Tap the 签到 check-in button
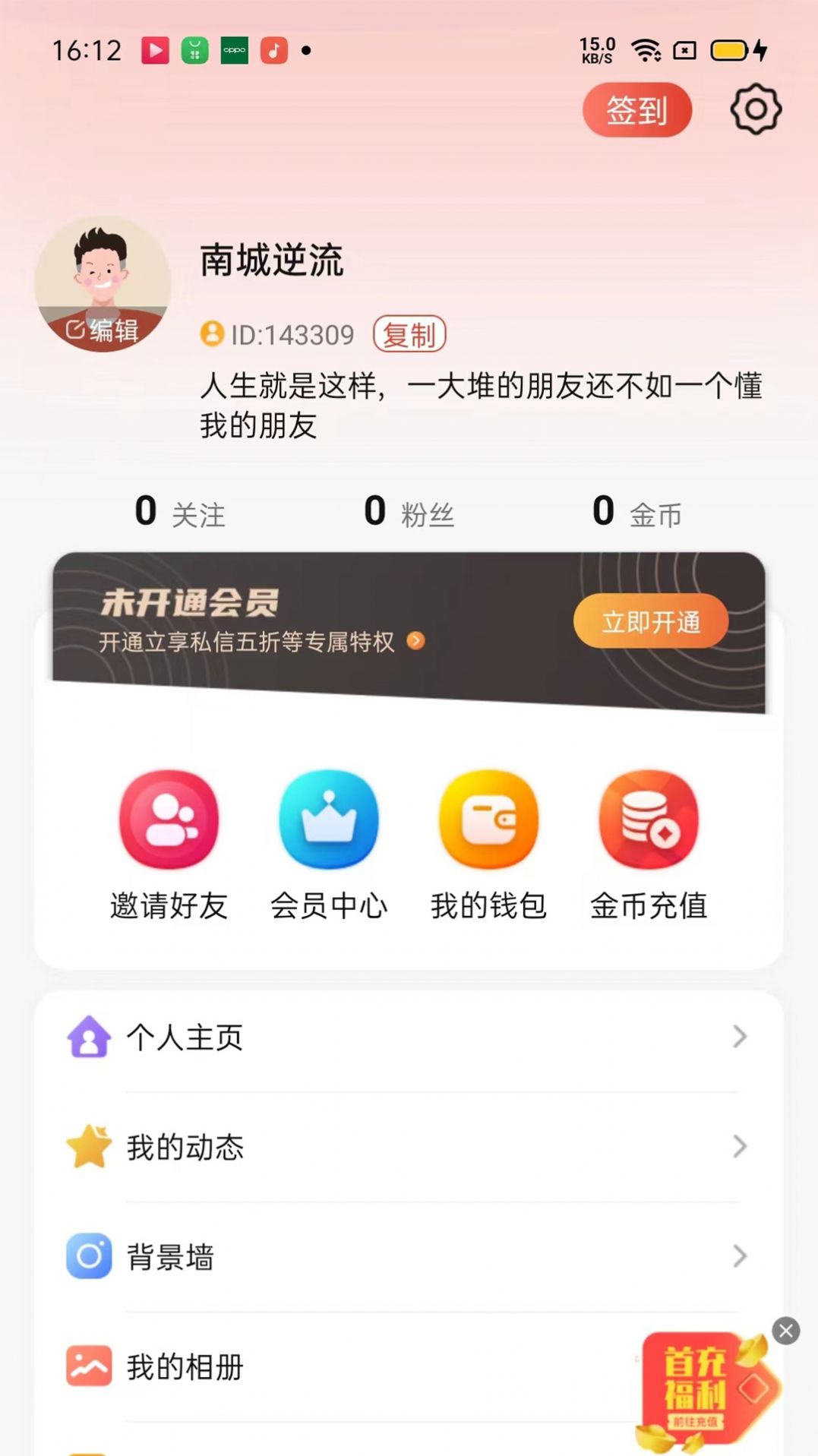Viewport: 818px width, 1456px height. [636, 110]
